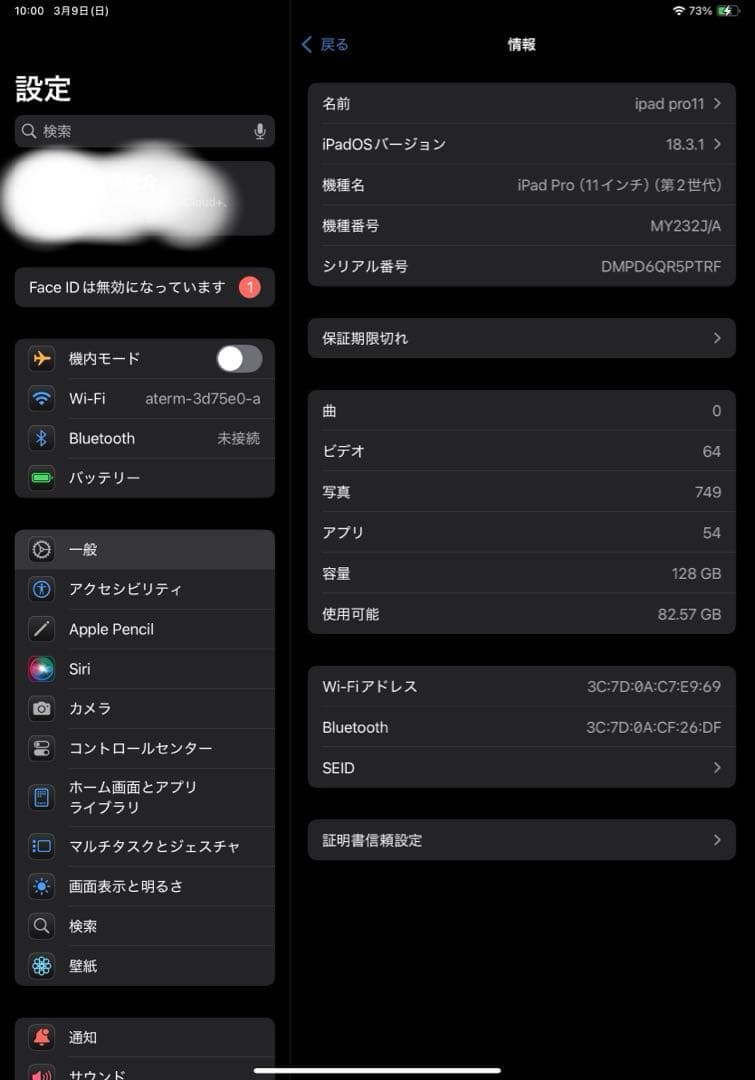
Task: Open Bluetooth settings via its icon
Action: (x=41, y=438)
